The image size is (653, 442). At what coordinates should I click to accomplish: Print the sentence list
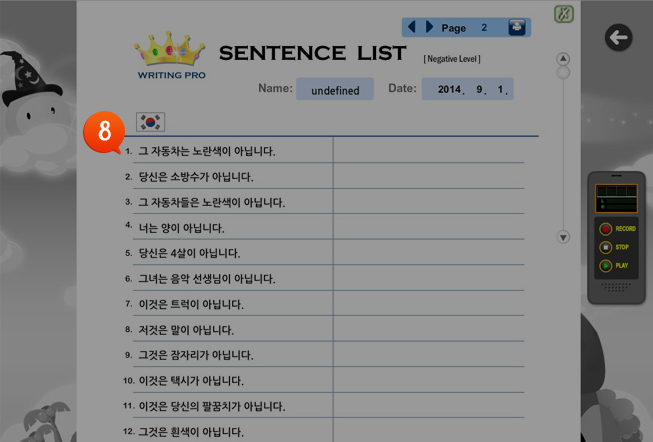pyautogui.click(x=516, y=28)
